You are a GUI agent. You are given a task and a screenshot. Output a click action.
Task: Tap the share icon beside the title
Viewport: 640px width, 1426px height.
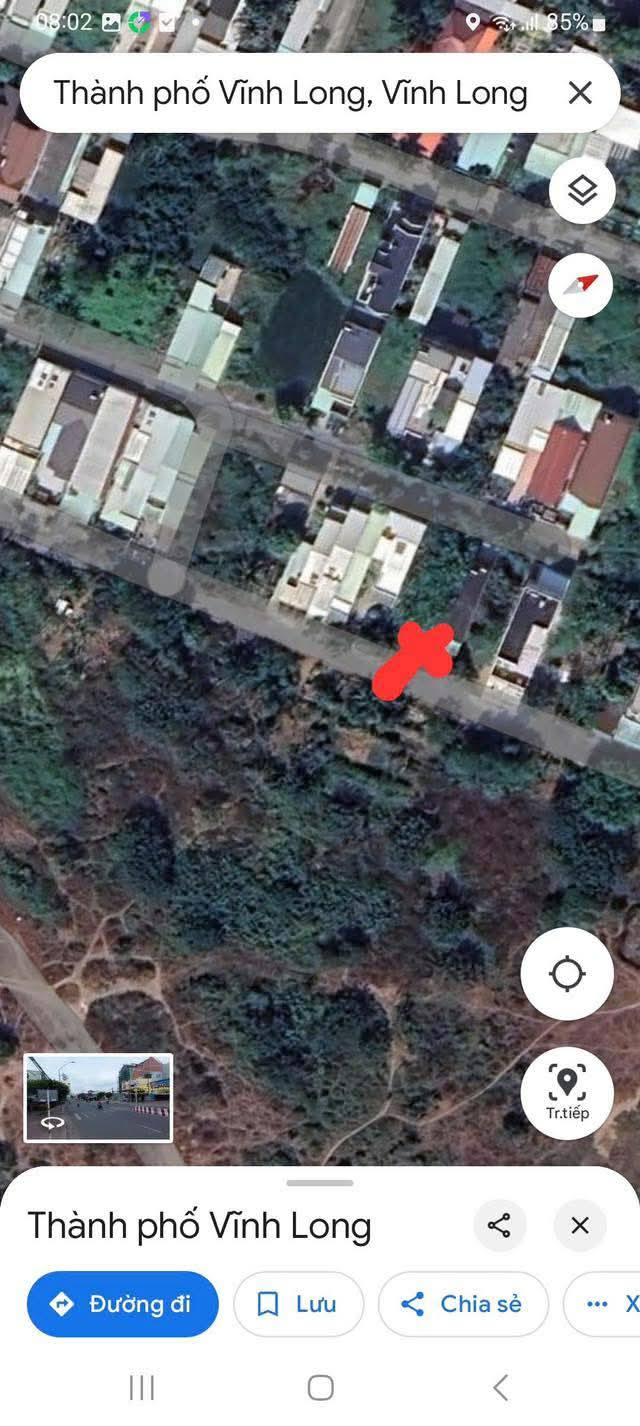499,1225
